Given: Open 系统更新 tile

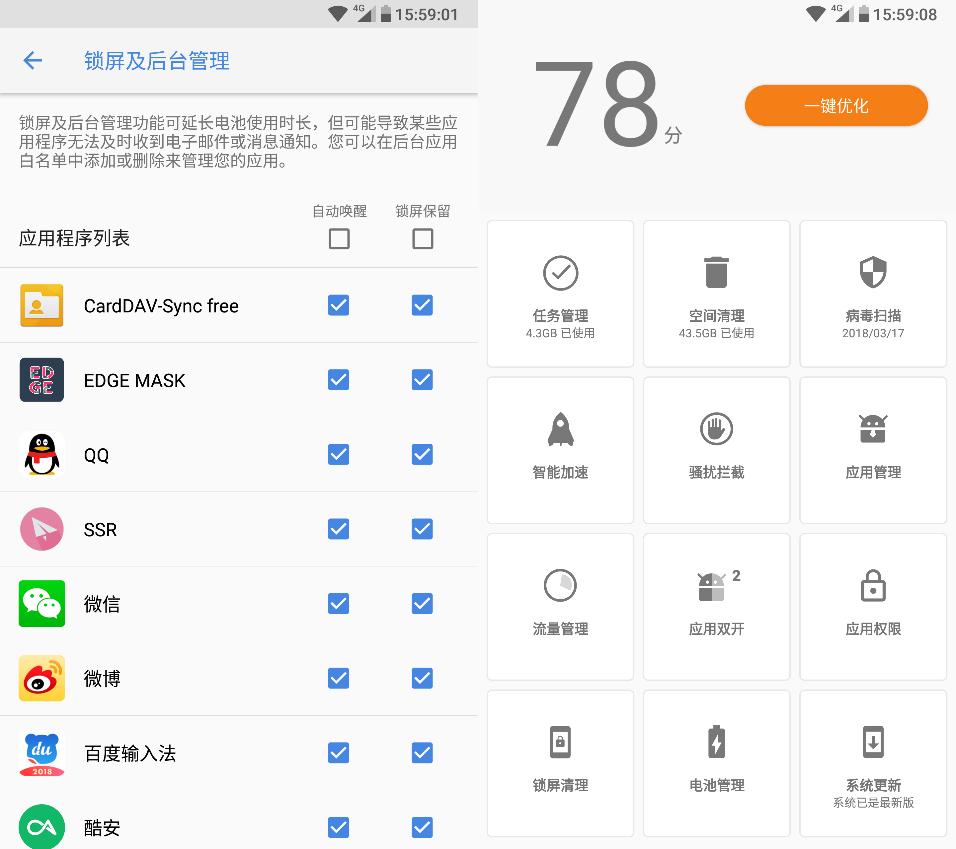Looking at the screenshot, I should click(x=873, y=762).
